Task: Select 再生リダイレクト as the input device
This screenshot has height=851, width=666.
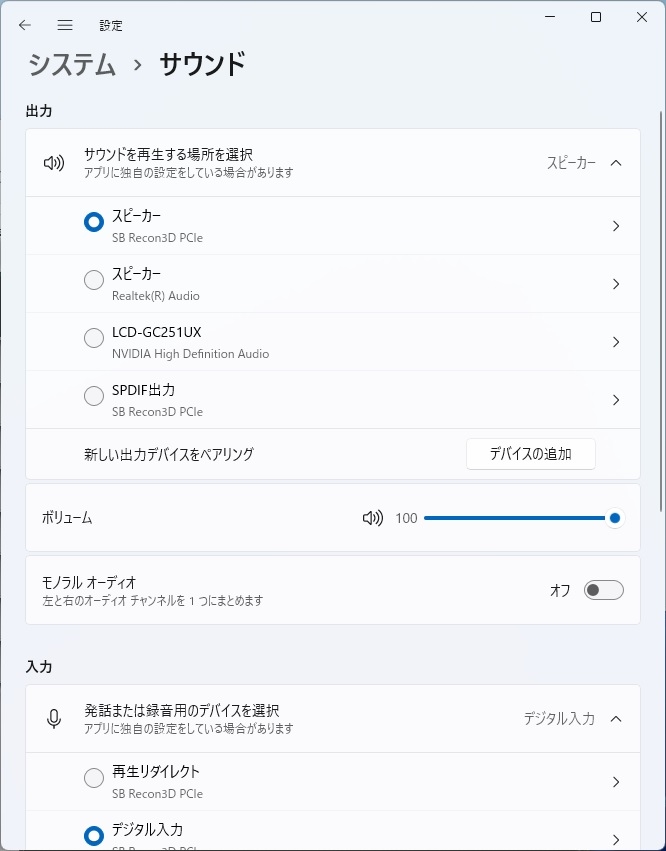Action: point(94,778)
